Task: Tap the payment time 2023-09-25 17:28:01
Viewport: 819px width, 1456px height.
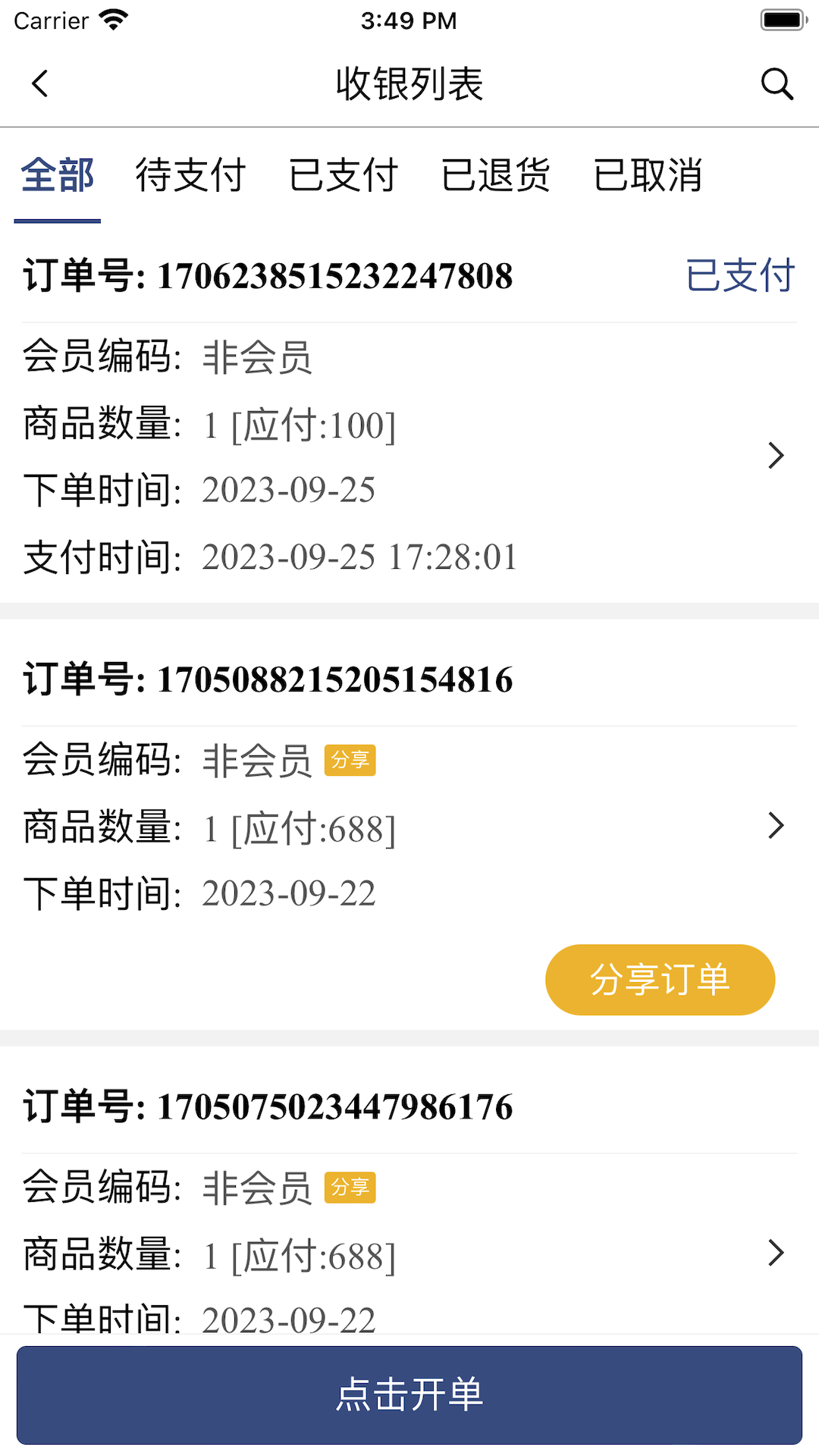Action: pyautogui.click(x=359, y=557)
